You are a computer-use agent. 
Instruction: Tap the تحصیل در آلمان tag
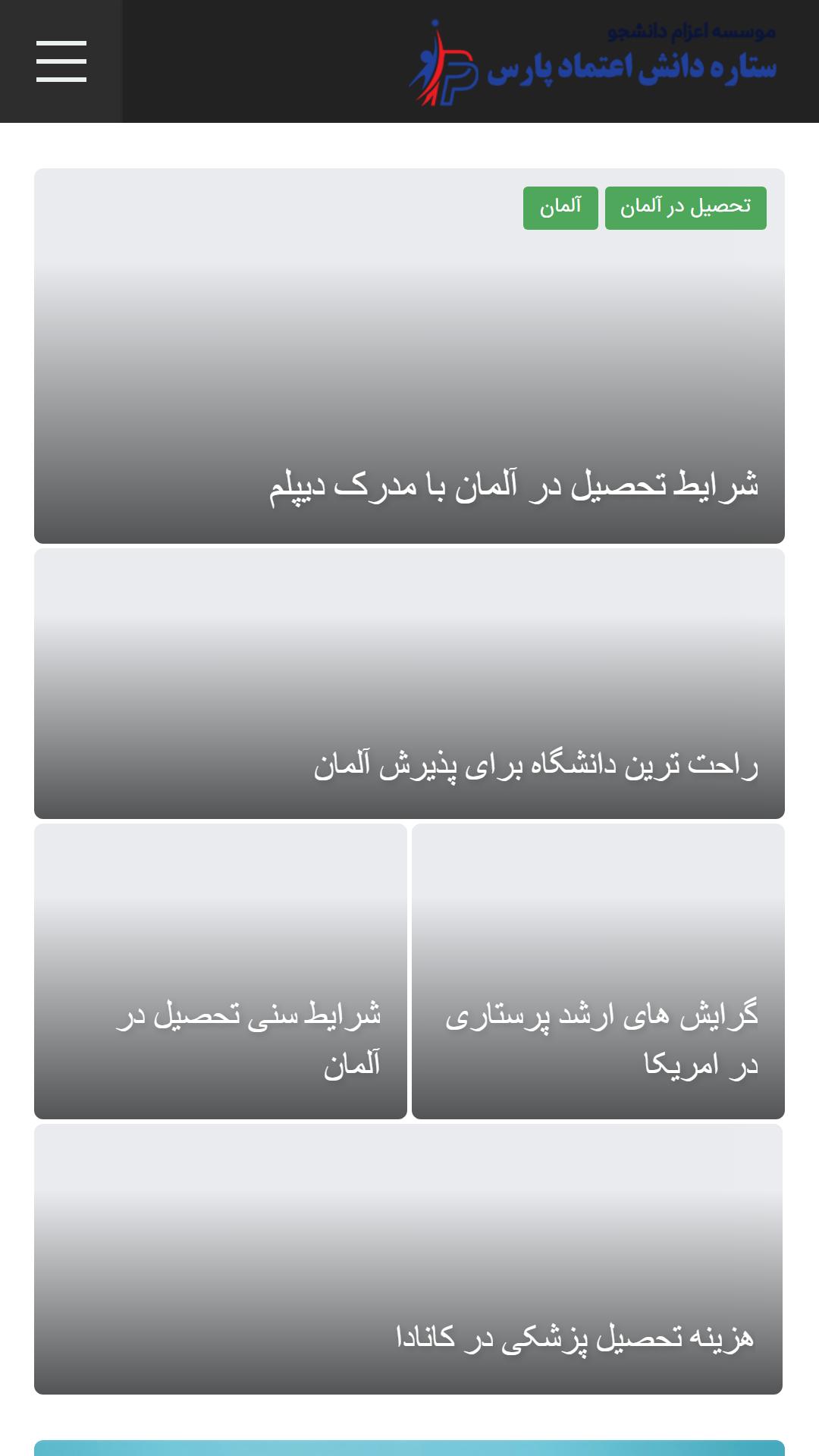pyautogui.click(x=686, y=208)
